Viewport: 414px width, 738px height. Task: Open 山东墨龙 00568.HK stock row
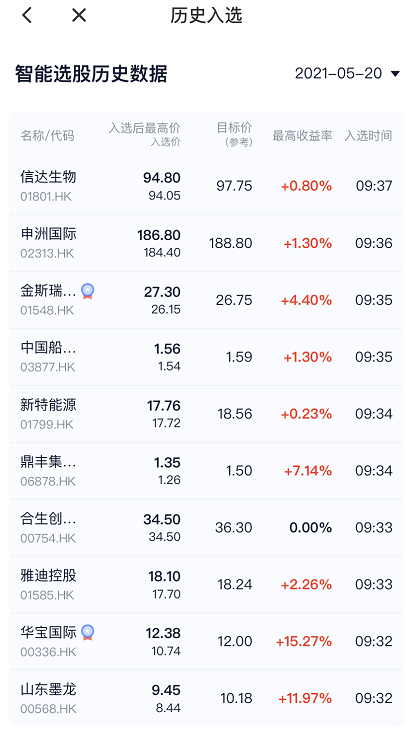click(x=207, y=698)
